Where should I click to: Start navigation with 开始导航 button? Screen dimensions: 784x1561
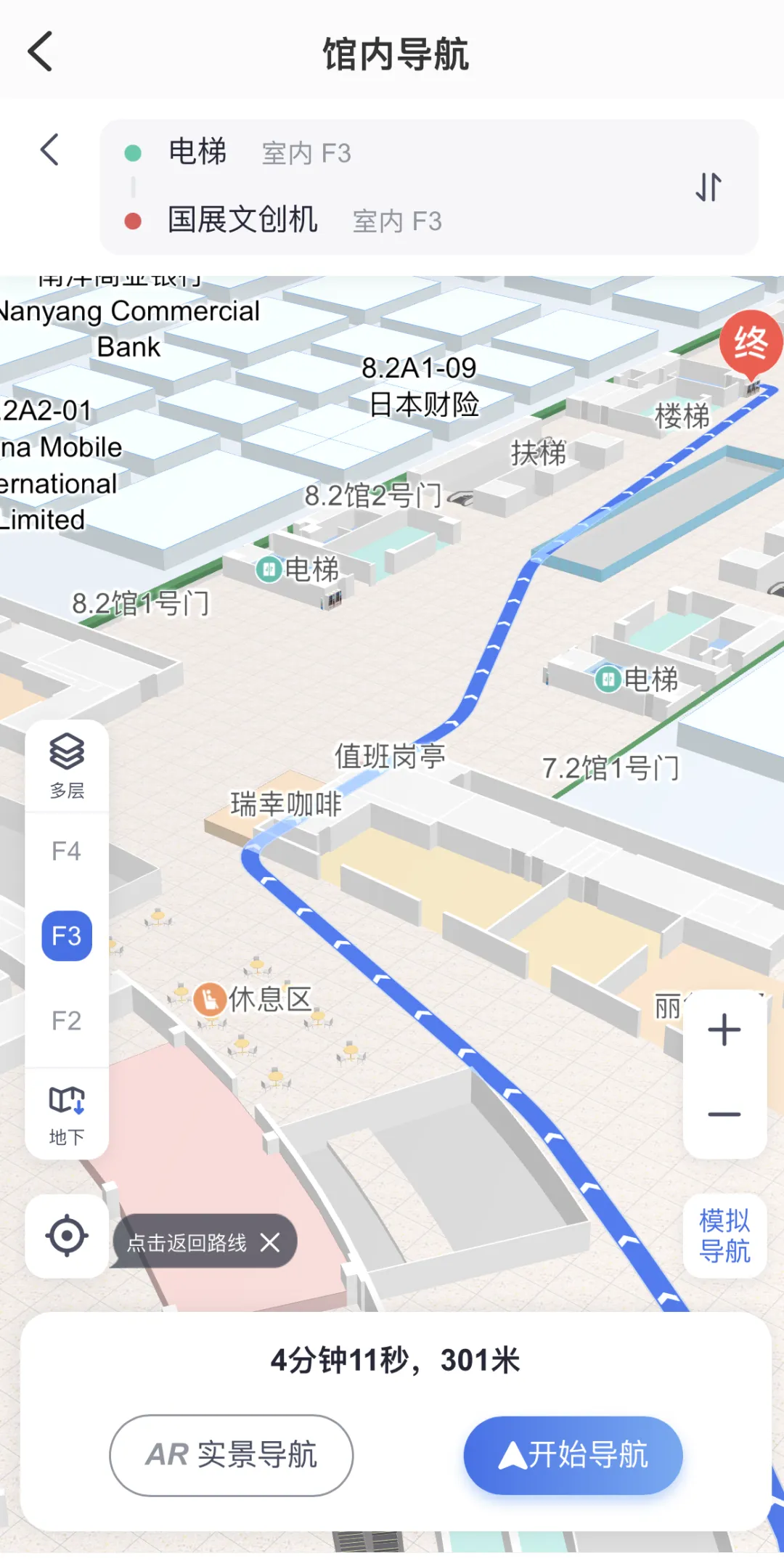click(573, 1456)
